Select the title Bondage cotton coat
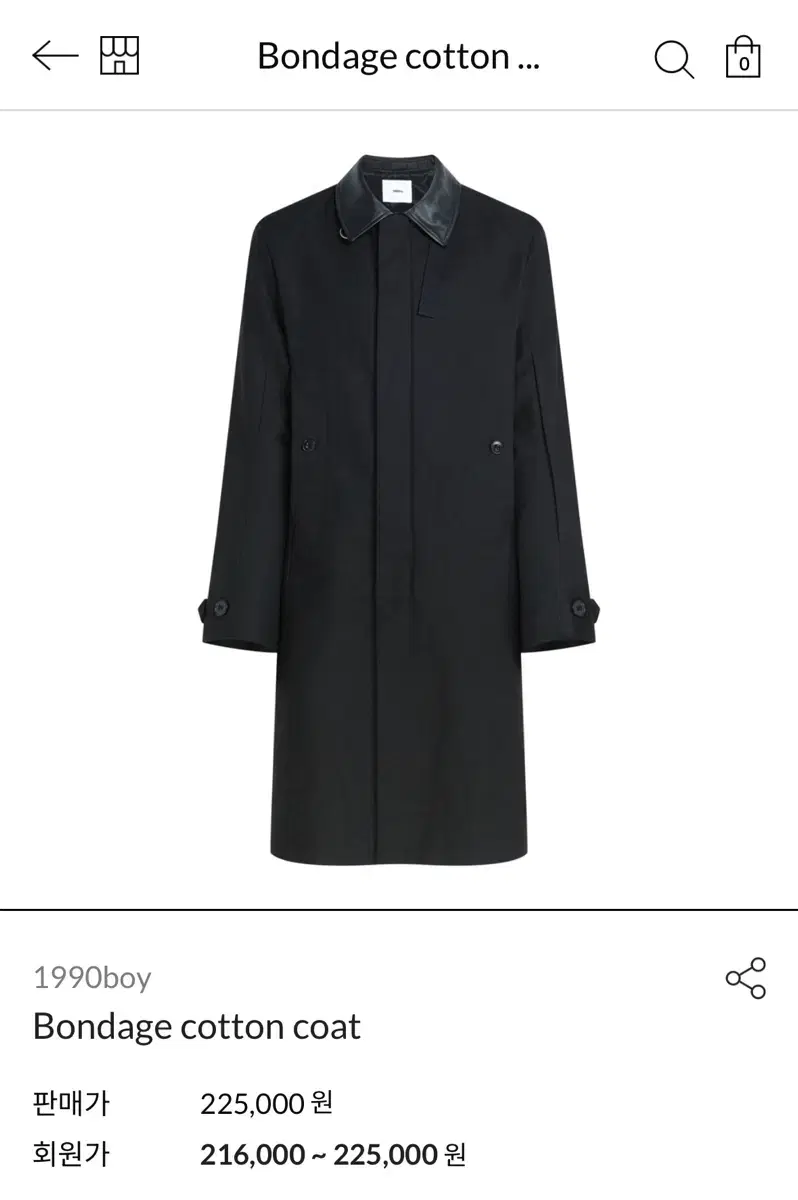The height and width of the screenshot is (1200, 798). click(196, 1026)
